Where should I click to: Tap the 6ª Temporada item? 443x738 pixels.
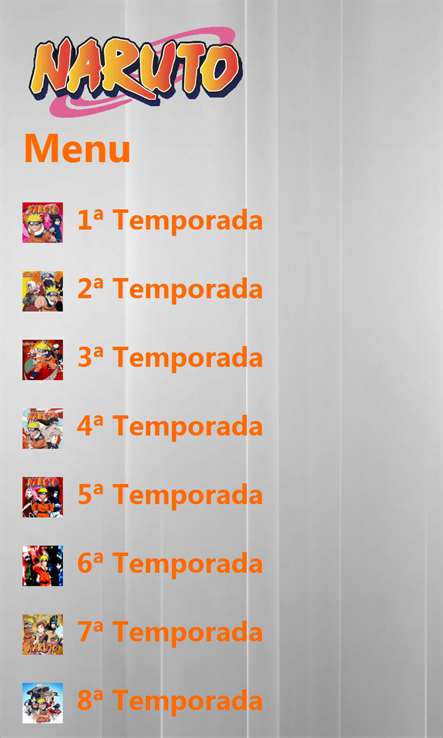(x=142, y=566)
